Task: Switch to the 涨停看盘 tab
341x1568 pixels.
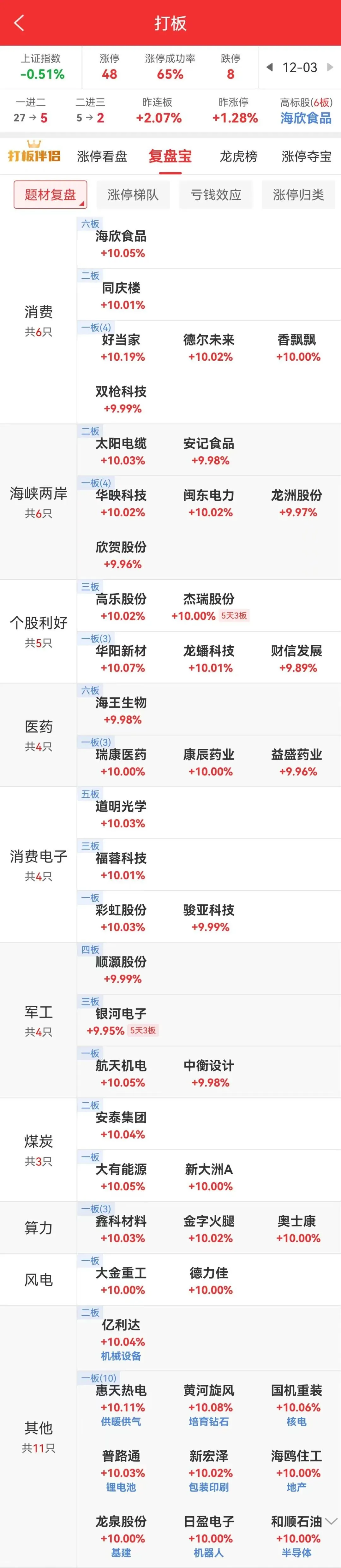Action: click(x=102, y=157)
